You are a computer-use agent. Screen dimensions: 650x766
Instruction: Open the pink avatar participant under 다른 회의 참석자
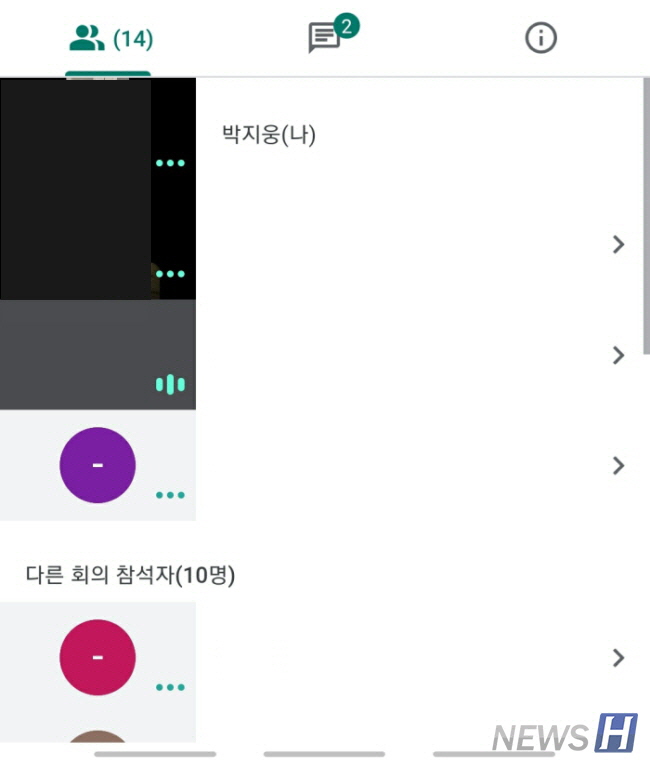617,657
